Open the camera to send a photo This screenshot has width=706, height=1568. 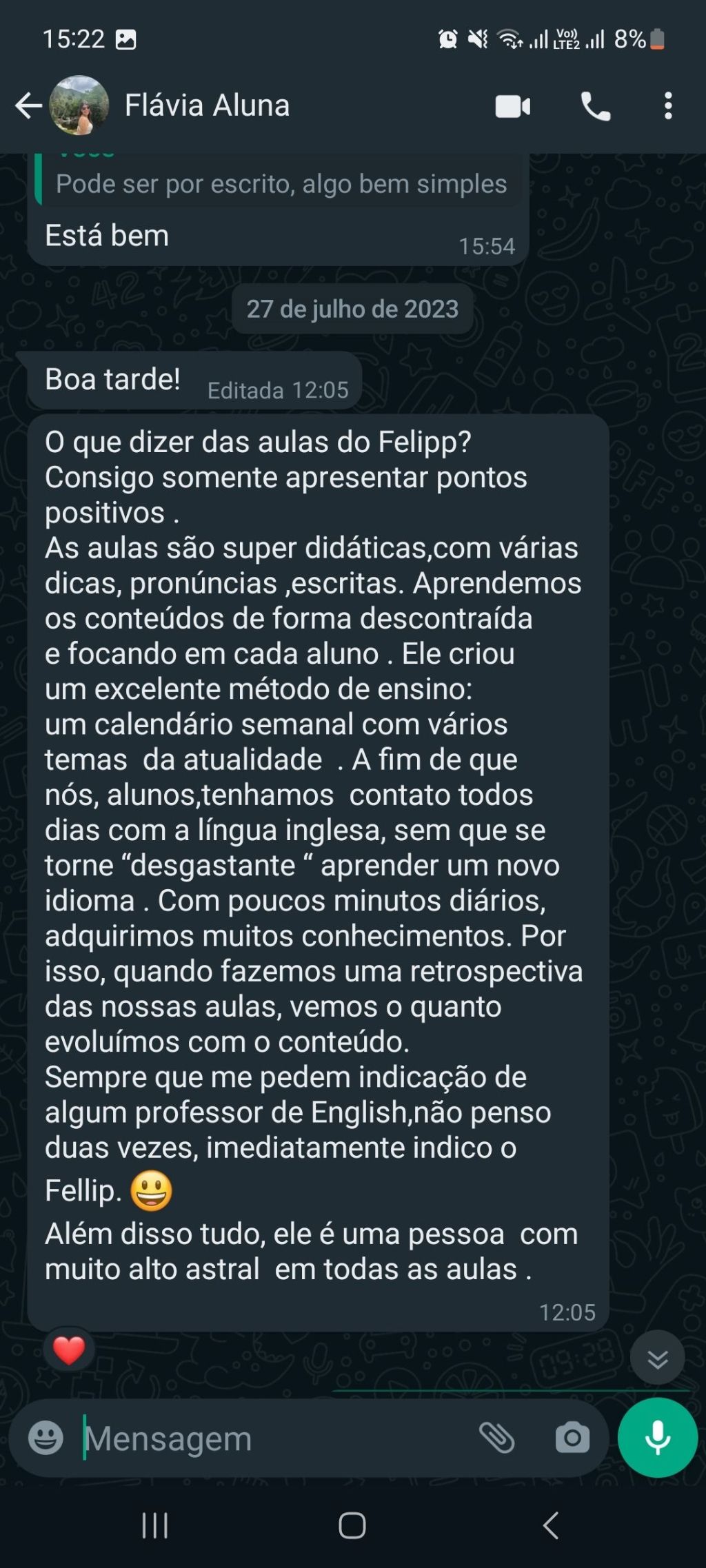pos(572,1438)
